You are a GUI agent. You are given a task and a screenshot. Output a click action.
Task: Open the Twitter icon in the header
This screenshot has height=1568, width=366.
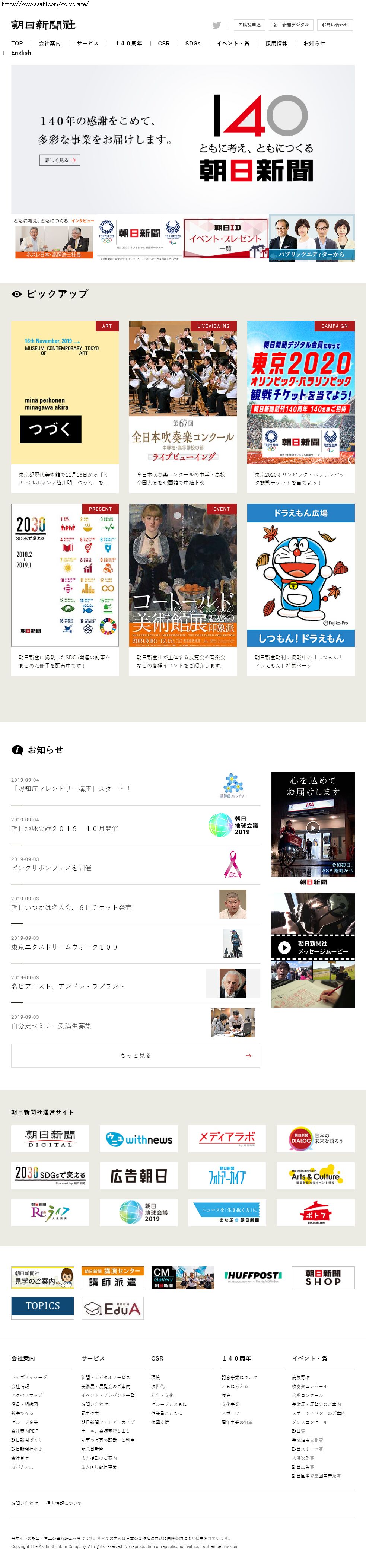(216, 25)
